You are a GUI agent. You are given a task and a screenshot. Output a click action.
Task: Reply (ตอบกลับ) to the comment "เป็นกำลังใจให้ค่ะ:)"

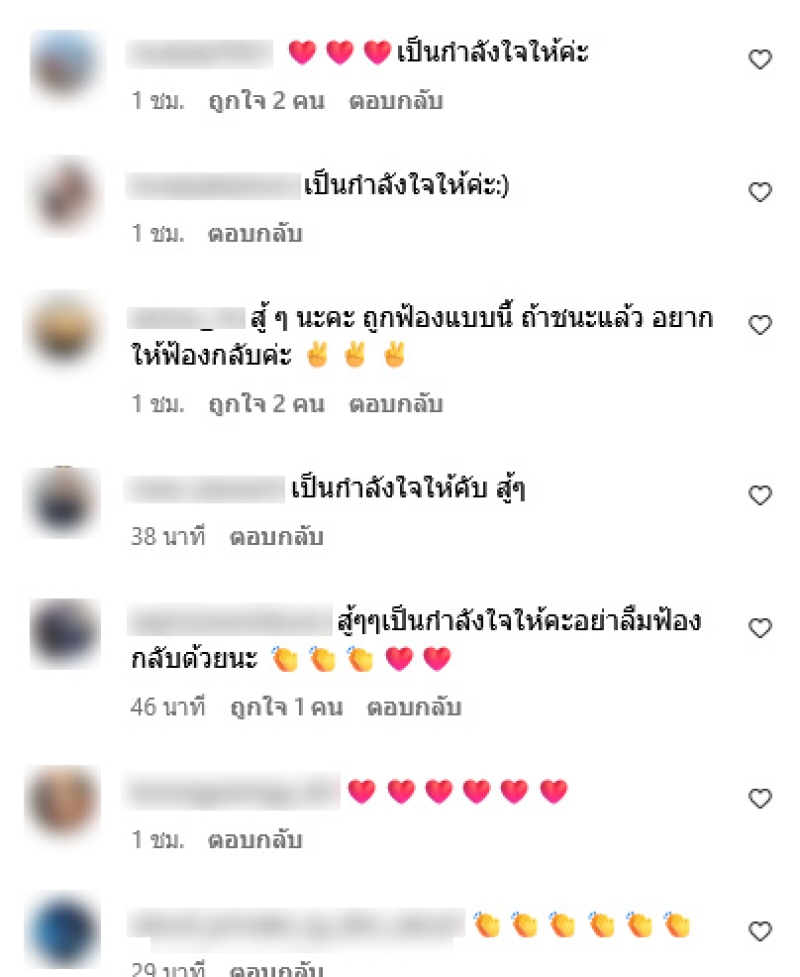coord(255,234)
